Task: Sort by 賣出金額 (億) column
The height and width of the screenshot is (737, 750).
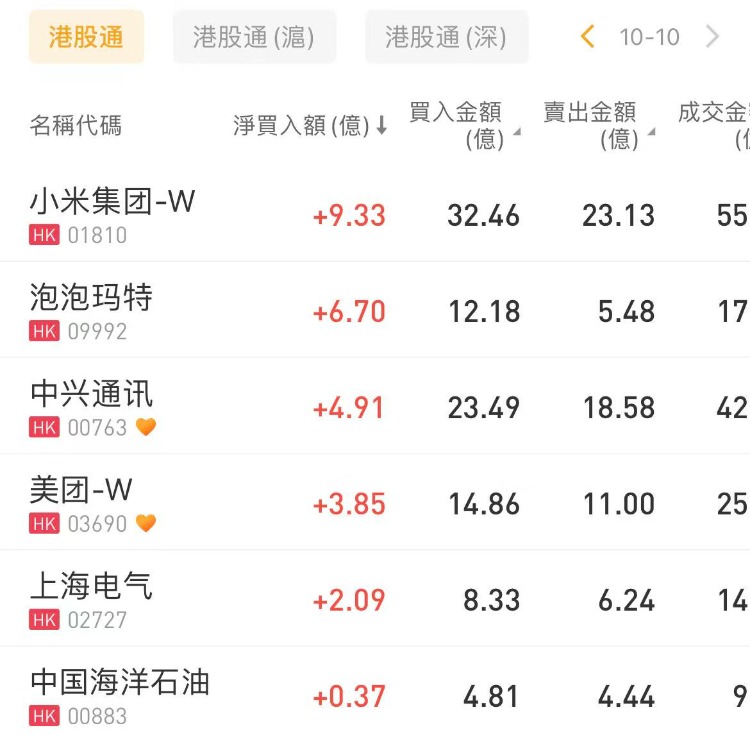Action: click(598, 126)
